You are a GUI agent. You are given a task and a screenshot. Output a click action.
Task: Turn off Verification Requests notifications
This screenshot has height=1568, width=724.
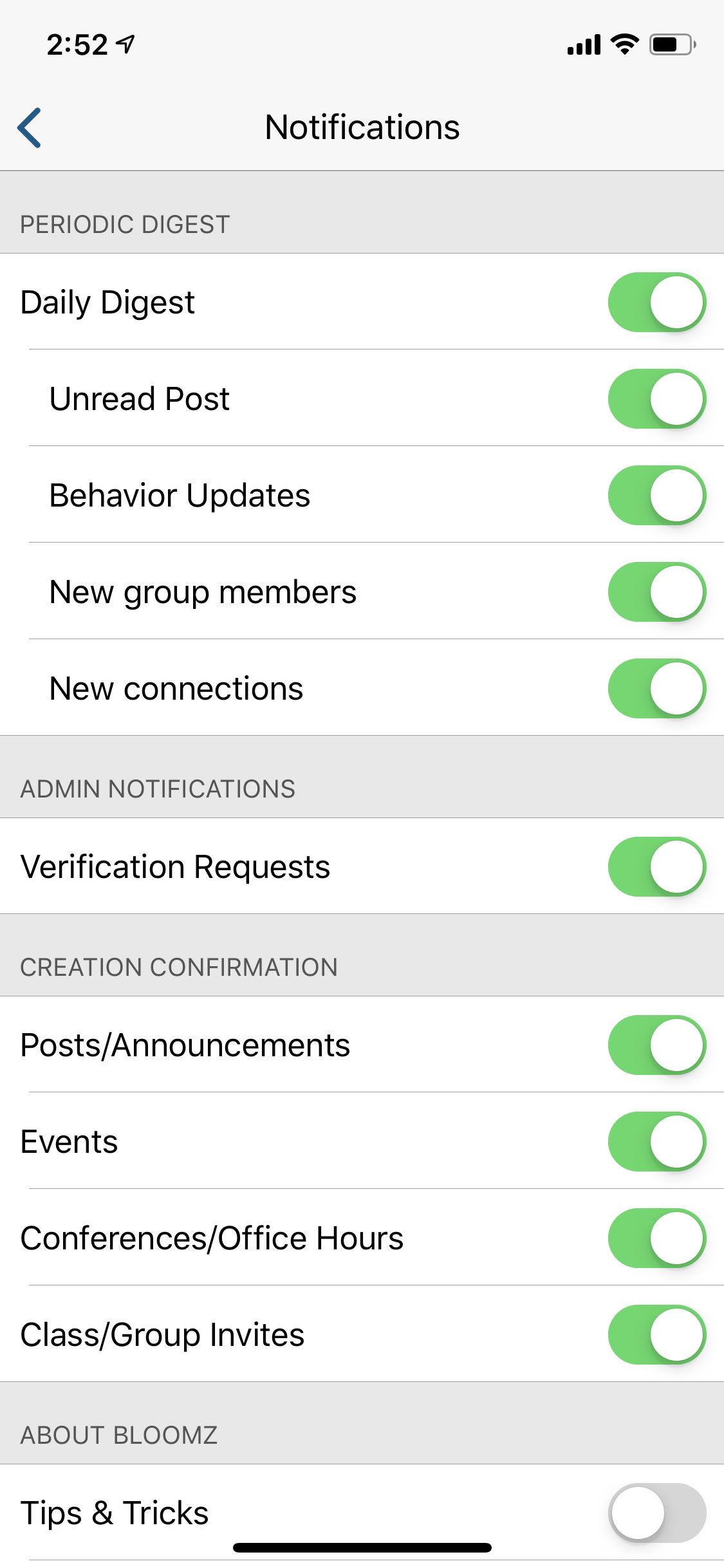[656, 866]
